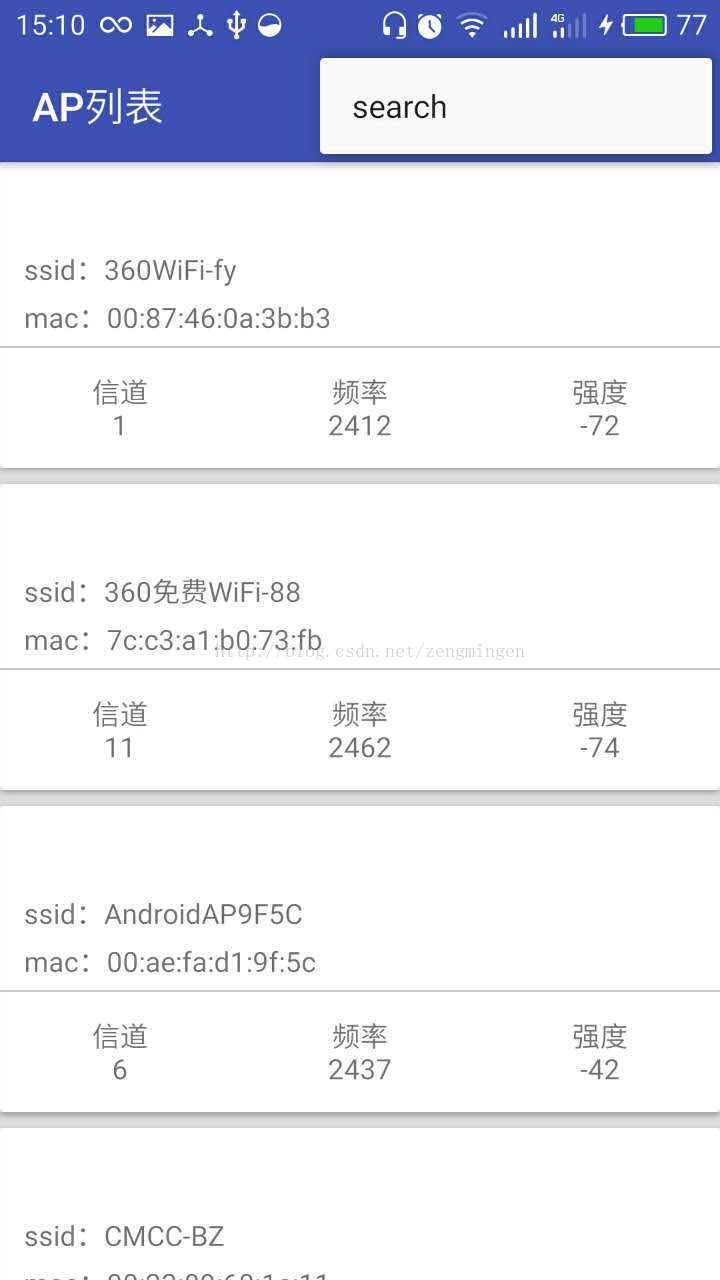Open the AndroidAP9F5C access point card
Image resolution: width=720 pixels, height=1280 pixels.
(360, 959)
